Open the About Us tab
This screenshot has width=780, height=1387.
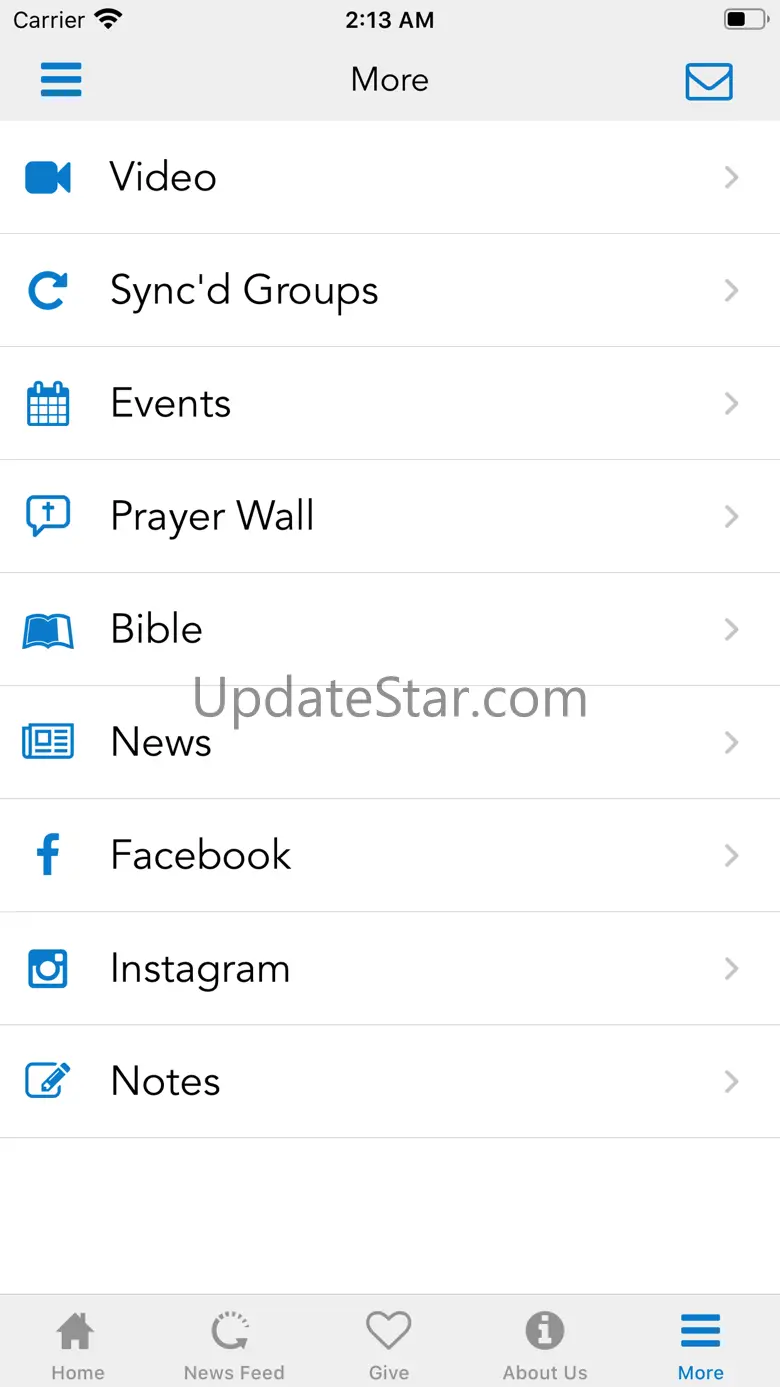click(x=545, y=1344)
